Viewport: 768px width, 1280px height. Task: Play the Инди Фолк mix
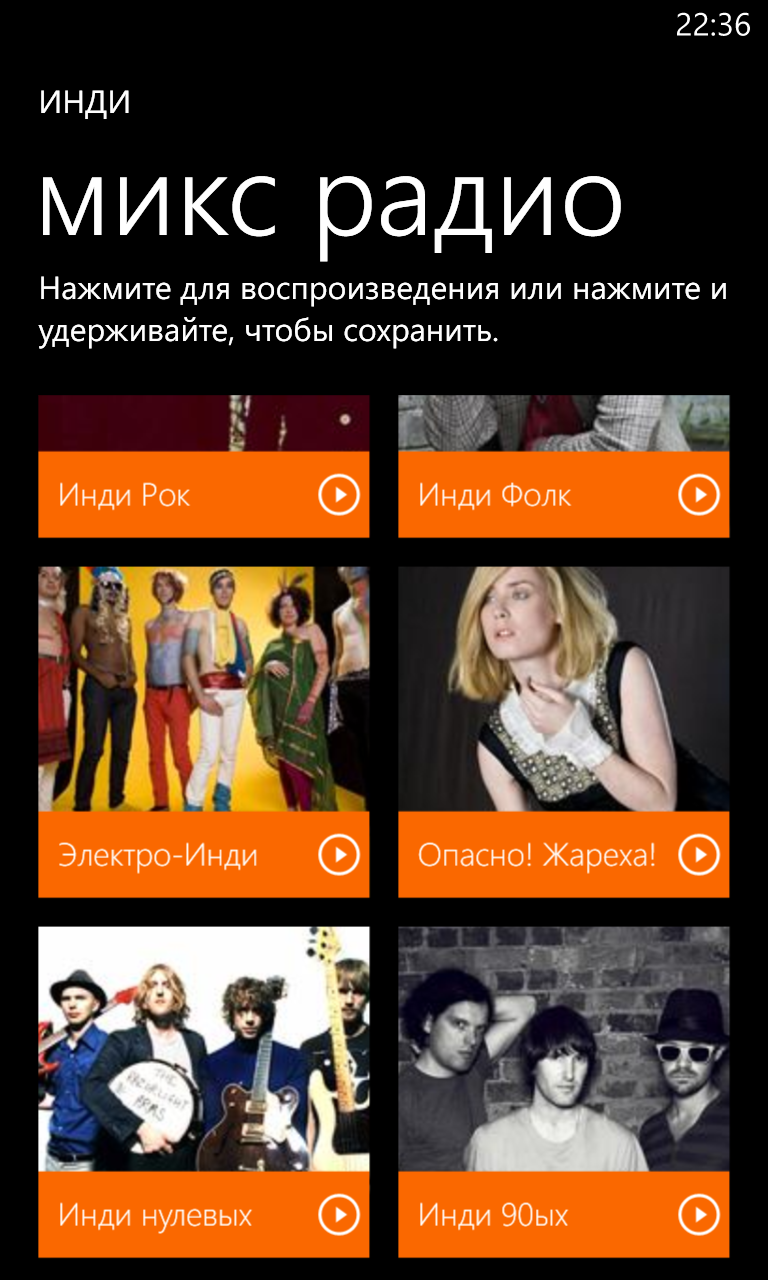point(698,494)
